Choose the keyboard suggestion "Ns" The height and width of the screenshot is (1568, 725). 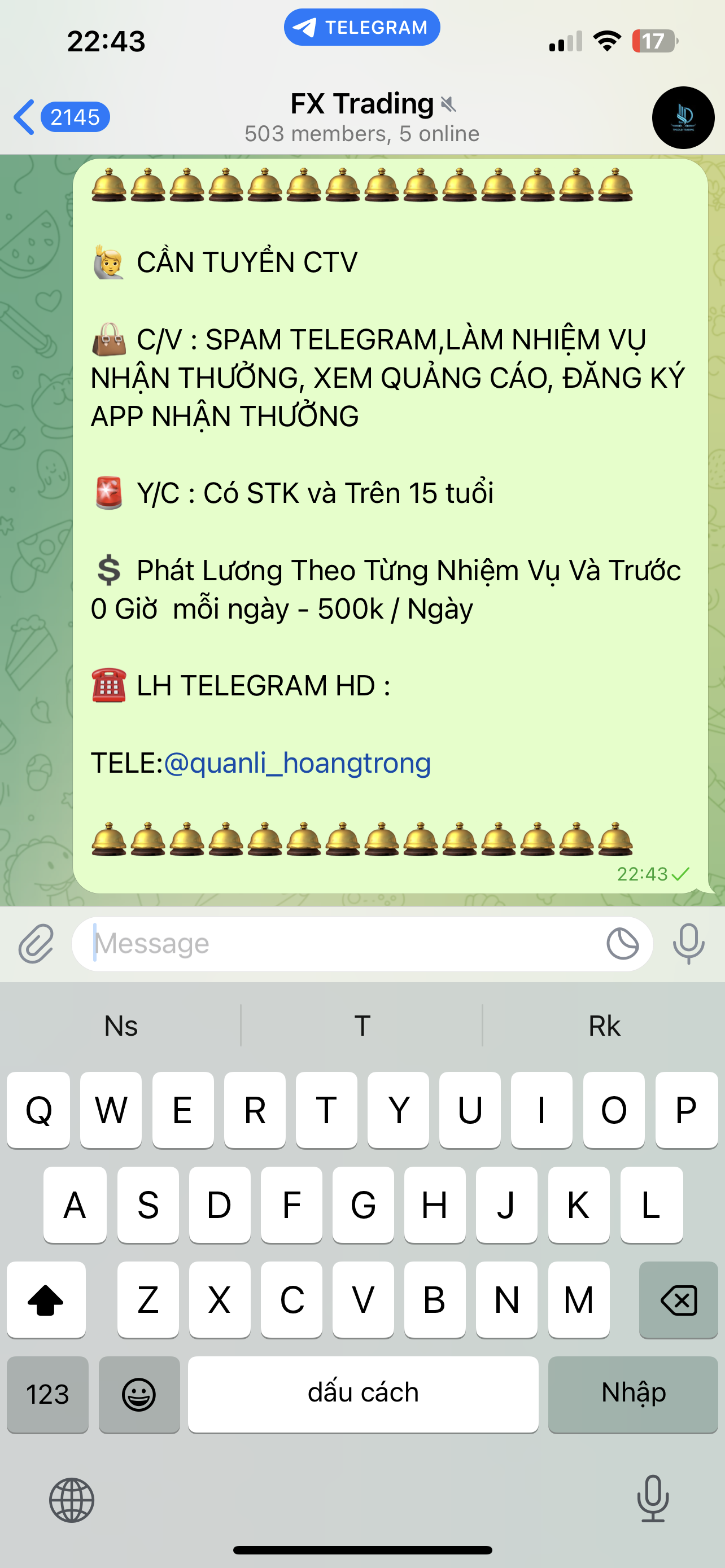point(120,1026)
